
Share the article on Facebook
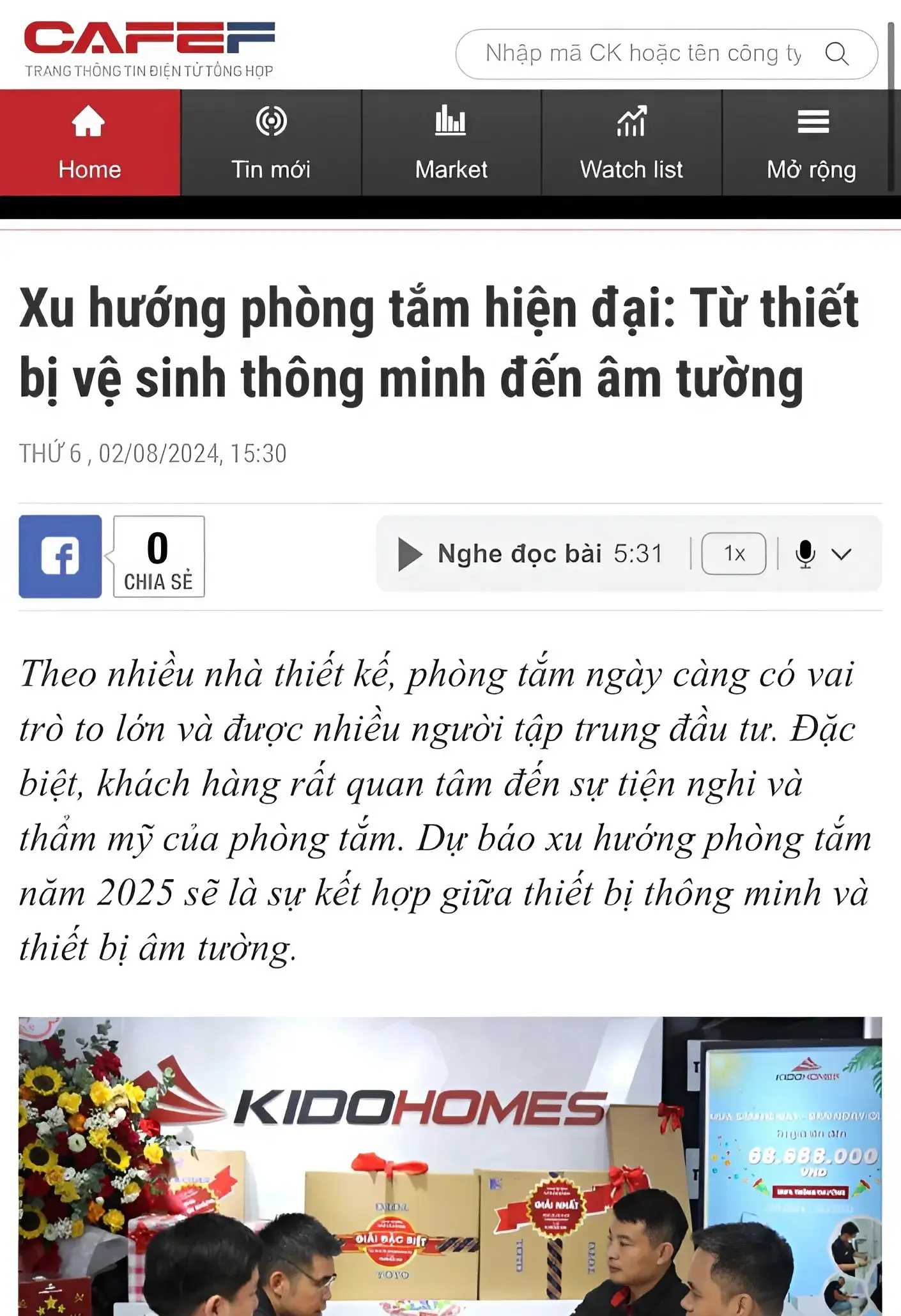[x=60, y=556]
